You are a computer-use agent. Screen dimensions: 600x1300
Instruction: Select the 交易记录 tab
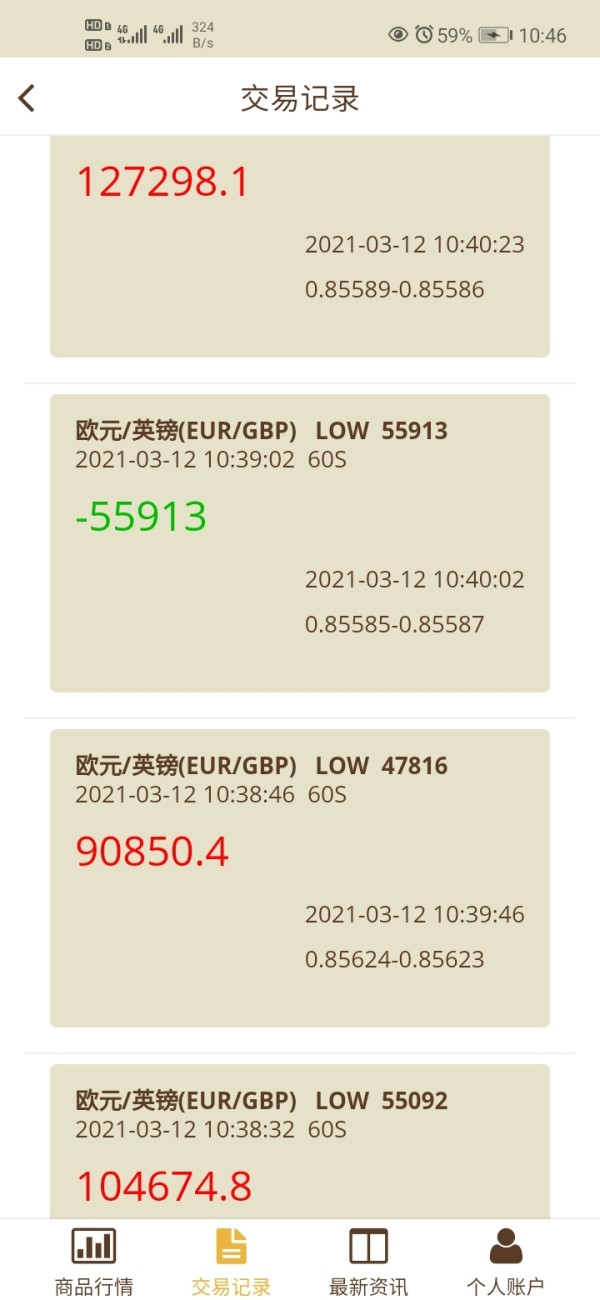[x=231, y=1260]
